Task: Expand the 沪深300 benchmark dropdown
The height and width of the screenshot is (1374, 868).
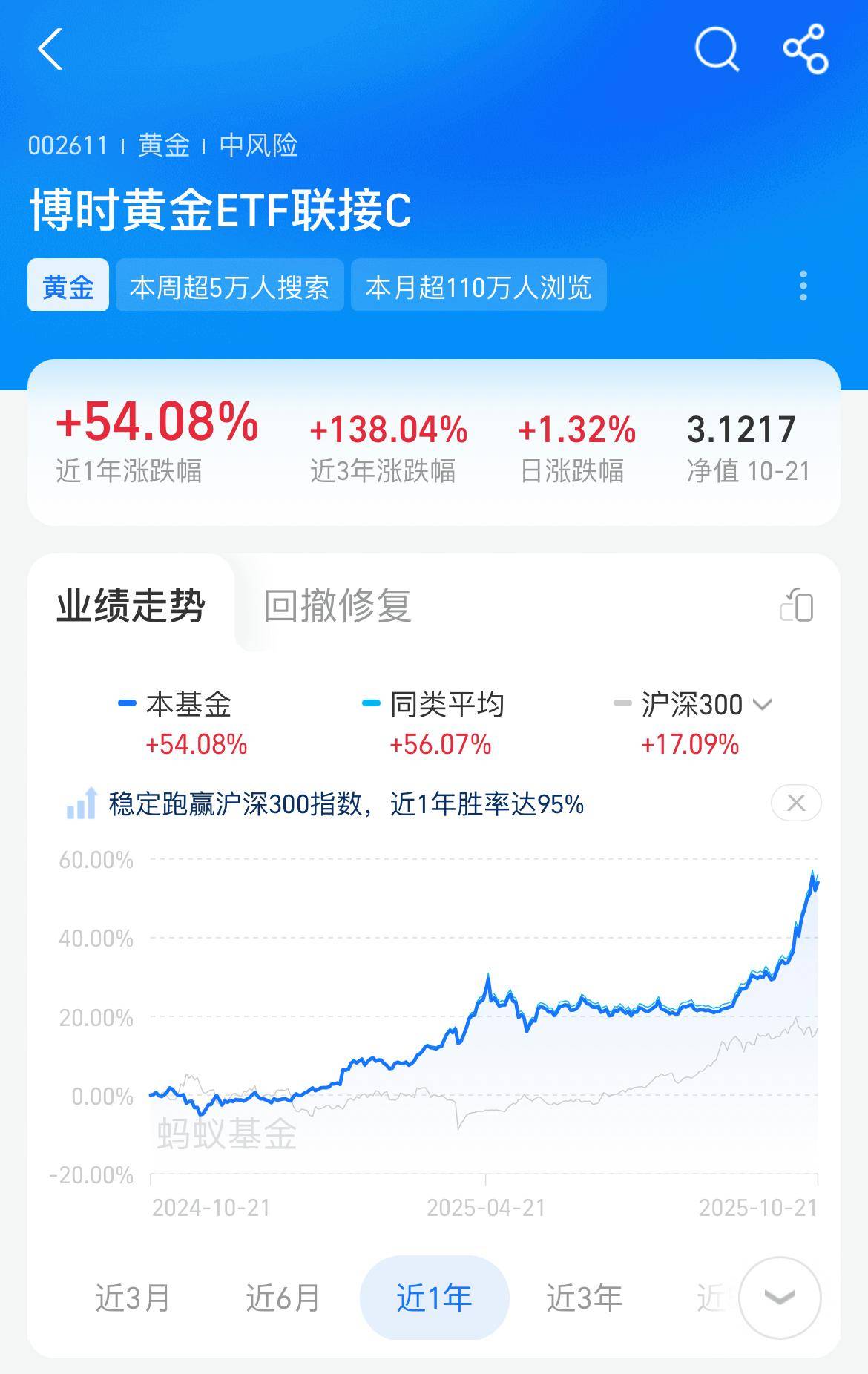Action: [x=763, y=704]
